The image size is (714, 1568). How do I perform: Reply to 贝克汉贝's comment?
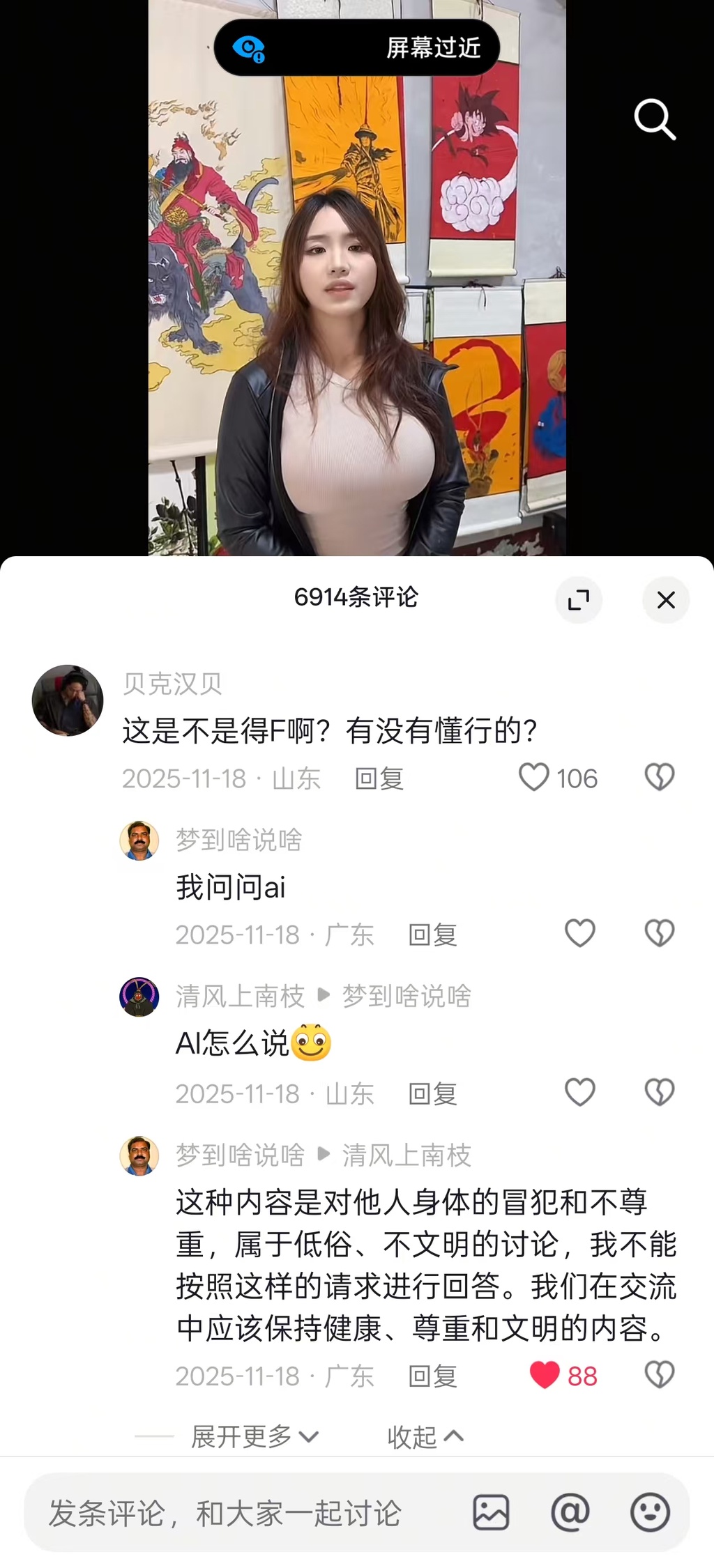pyautogui.click(x=379, y=778)
